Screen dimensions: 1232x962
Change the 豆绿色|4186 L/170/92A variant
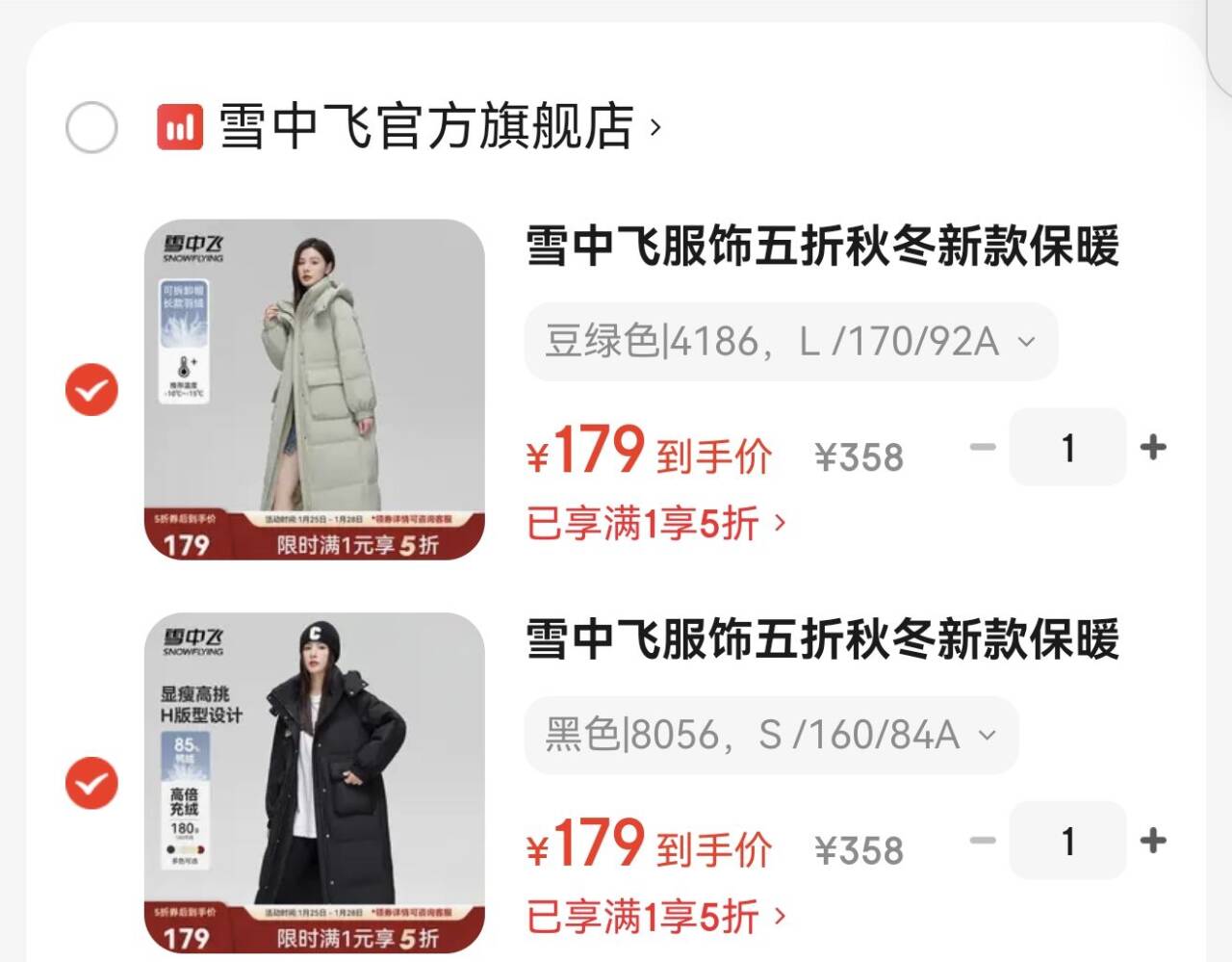coord(790,341)
